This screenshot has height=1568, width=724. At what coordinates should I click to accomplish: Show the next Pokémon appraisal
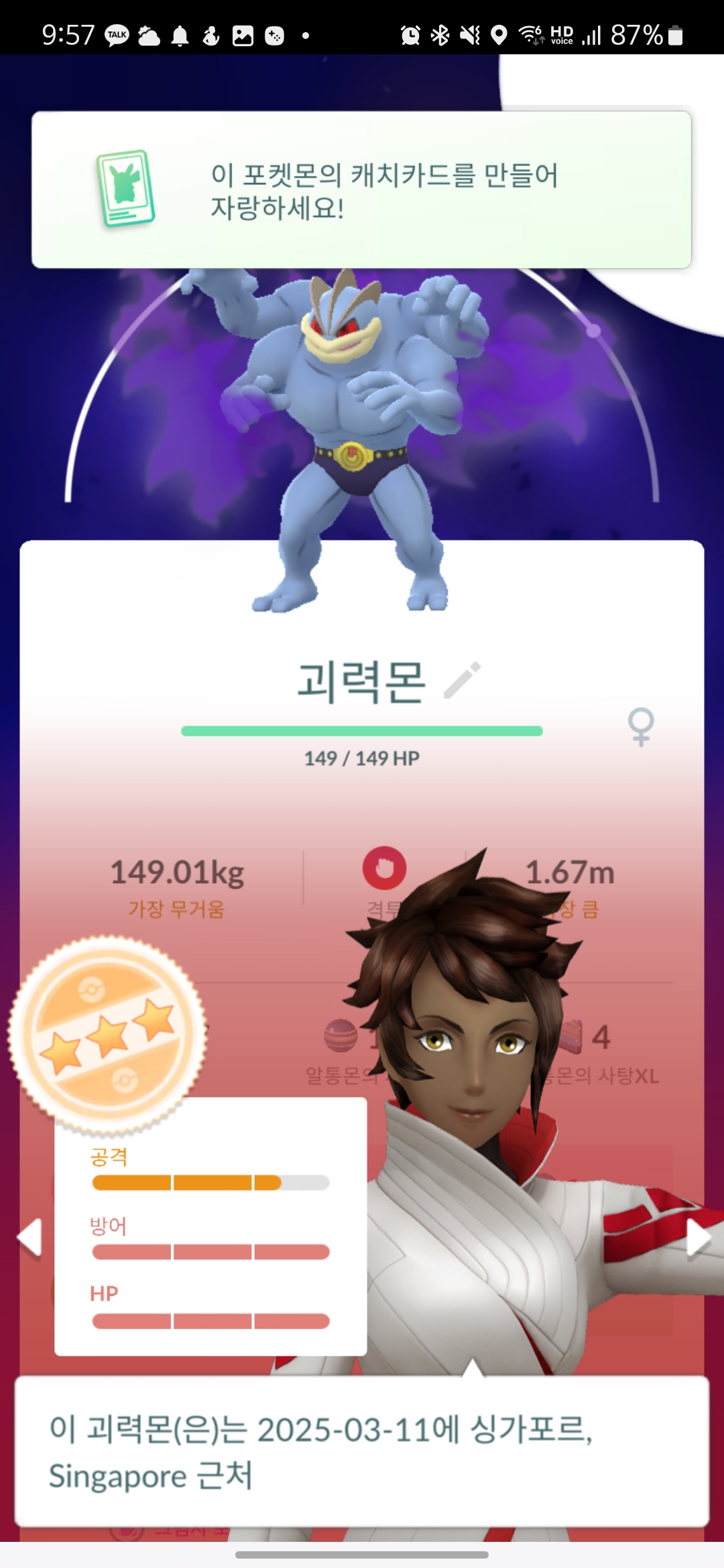(x=697, y=1237)
